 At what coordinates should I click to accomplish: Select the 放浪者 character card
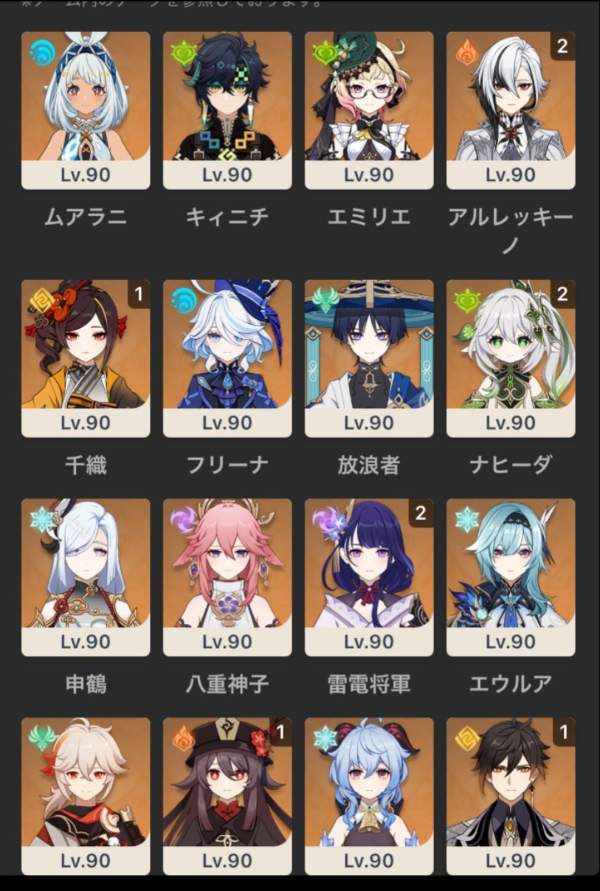369,356
